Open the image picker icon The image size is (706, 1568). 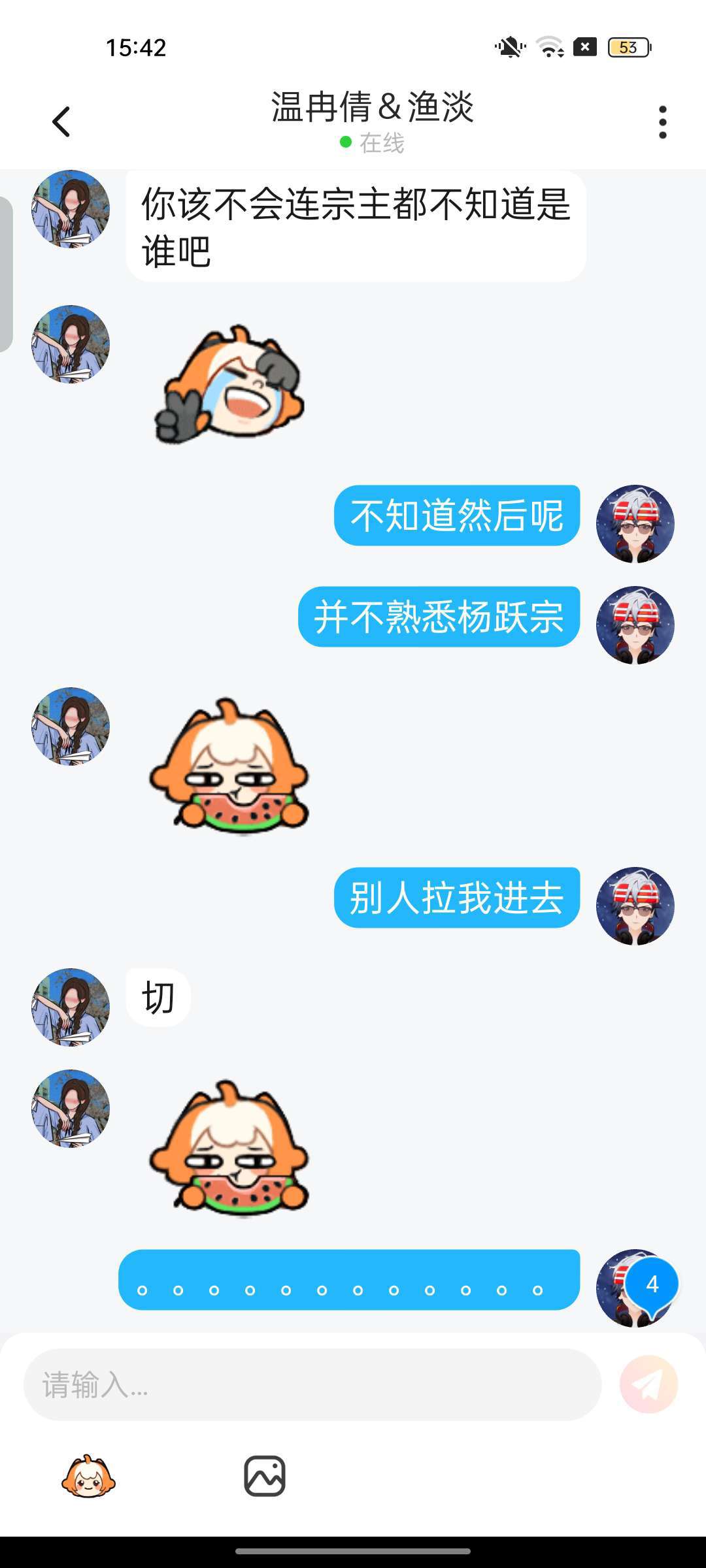[x=265, y=1476]
